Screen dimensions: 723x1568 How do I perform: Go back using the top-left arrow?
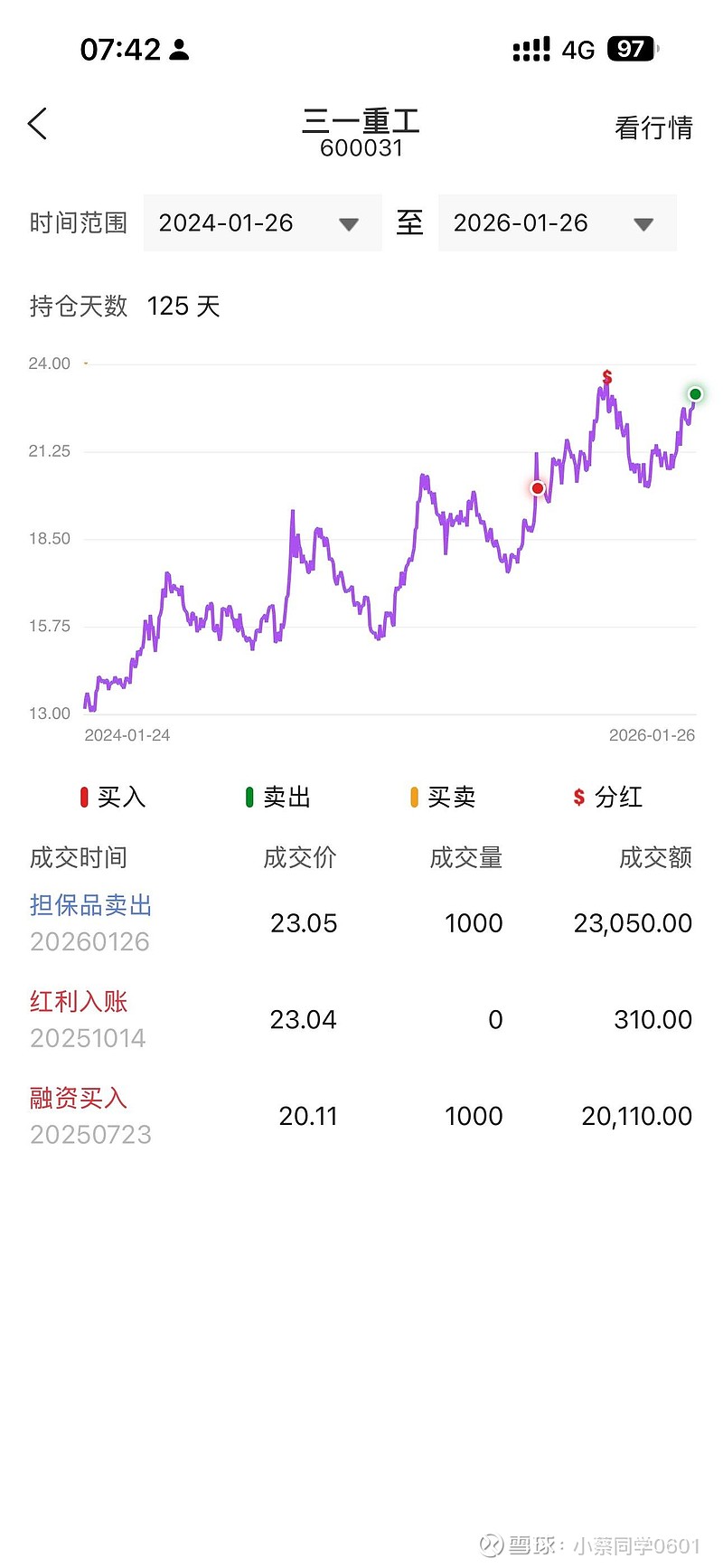click(x=37, y=125)
